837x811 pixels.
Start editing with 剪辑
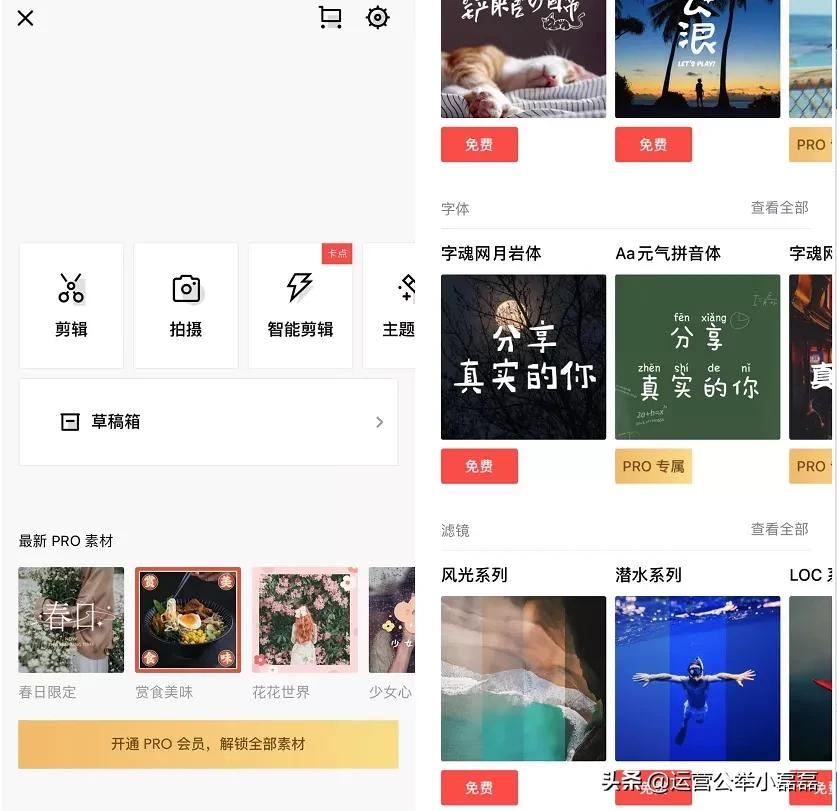(71, 305)
